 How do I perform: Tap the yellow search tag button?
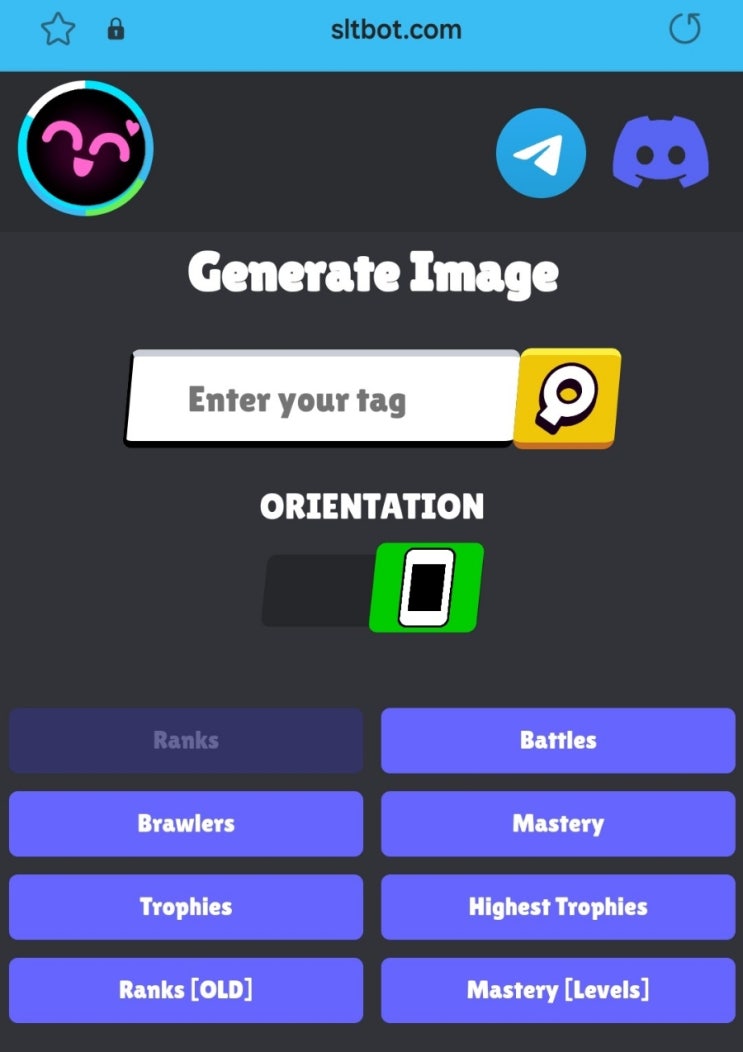pos(566,398)
